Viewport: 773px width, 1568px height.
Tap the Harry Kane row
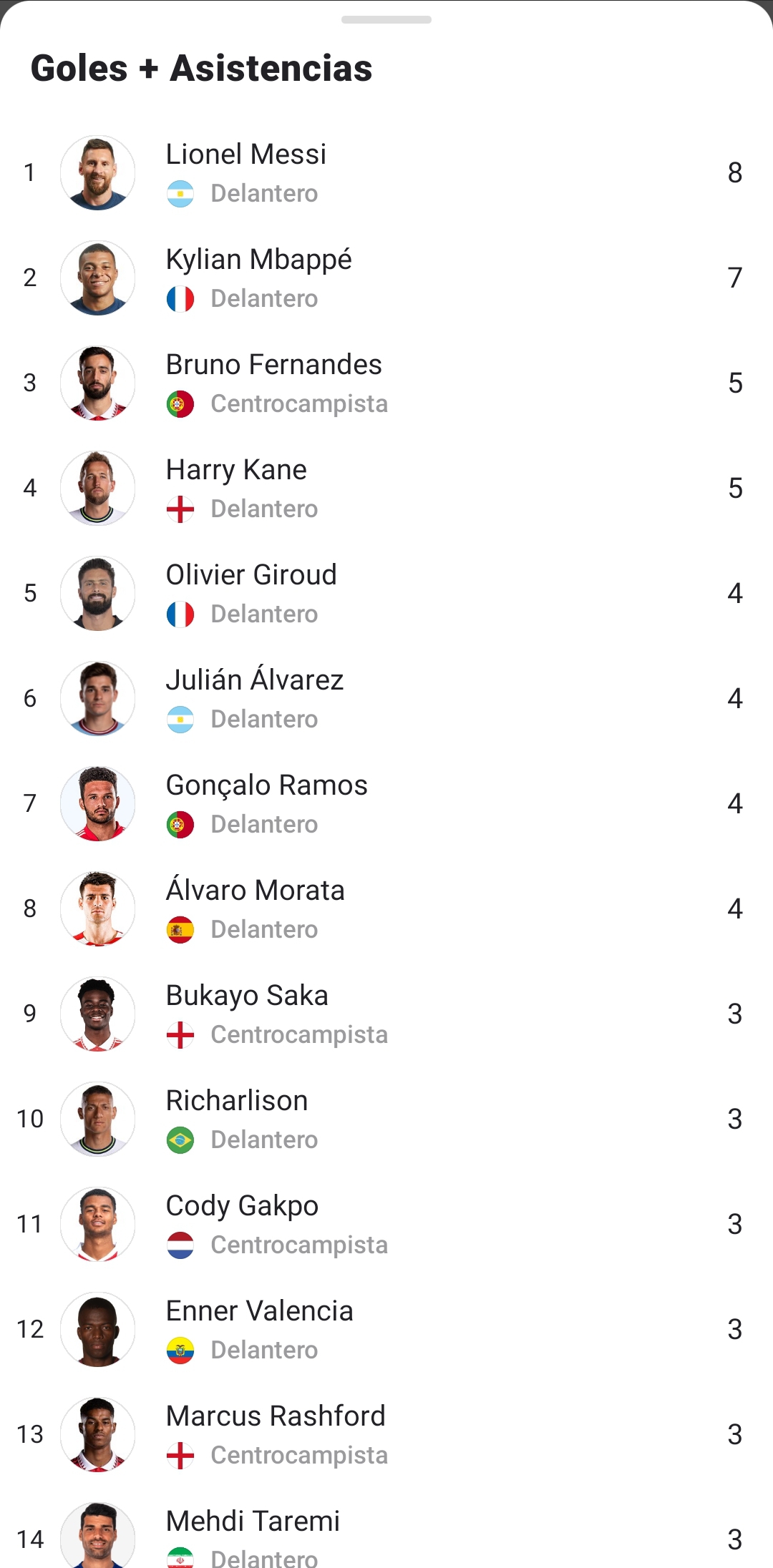386,488
